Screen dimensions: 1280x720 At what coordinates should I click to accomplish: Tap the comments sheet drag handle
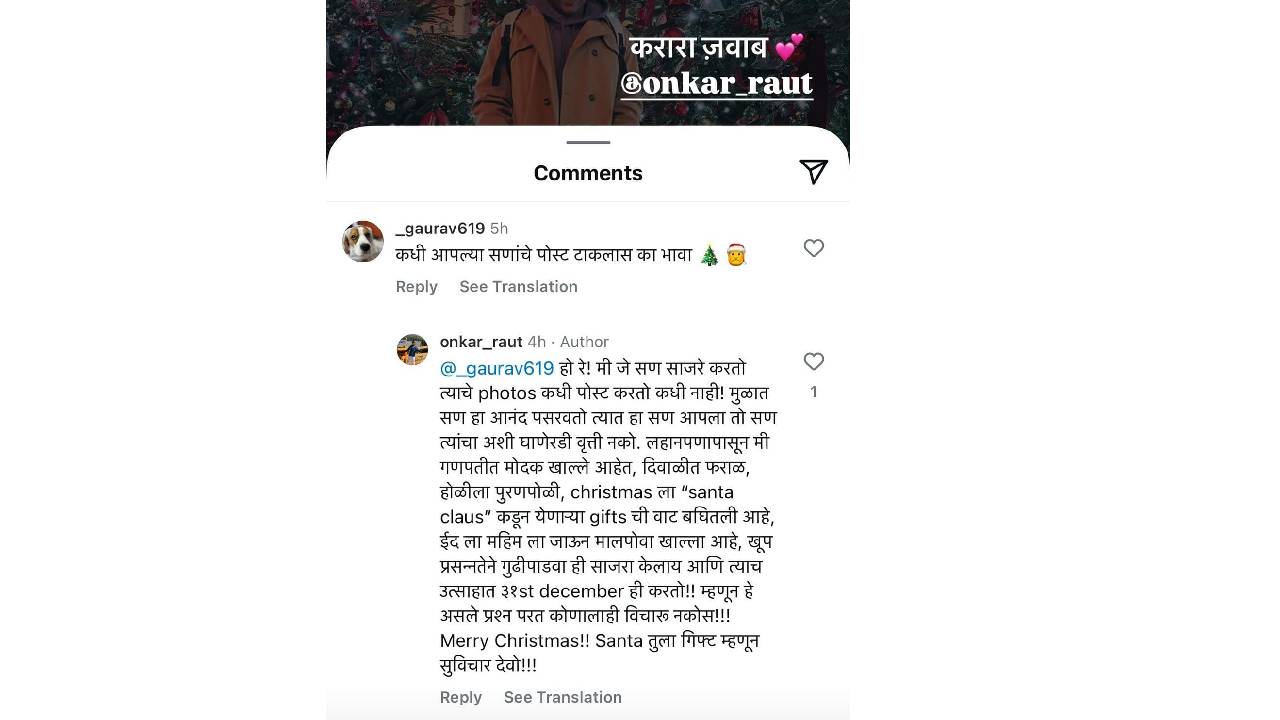[588, 143]
